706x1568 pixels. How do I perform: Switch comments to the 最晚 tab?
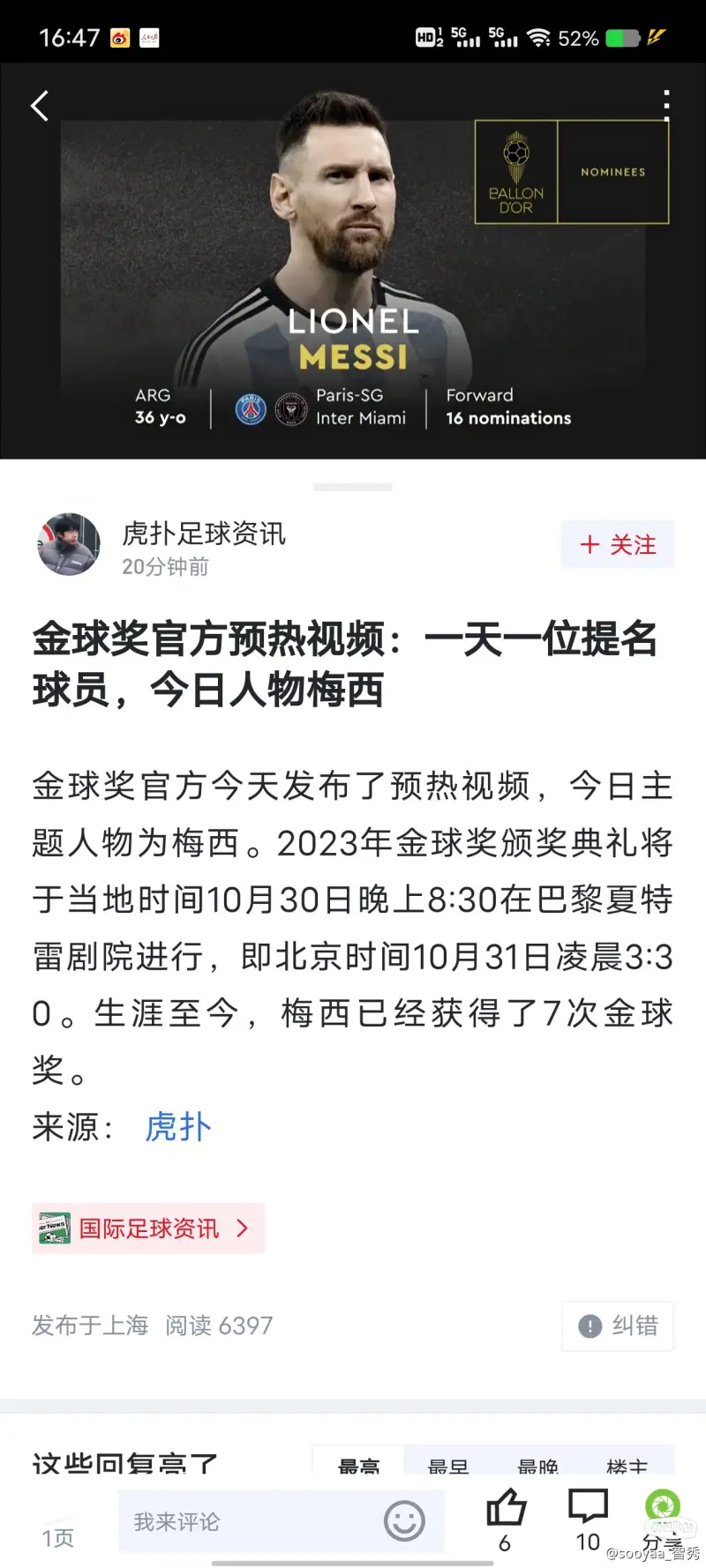pos(537,1464)
